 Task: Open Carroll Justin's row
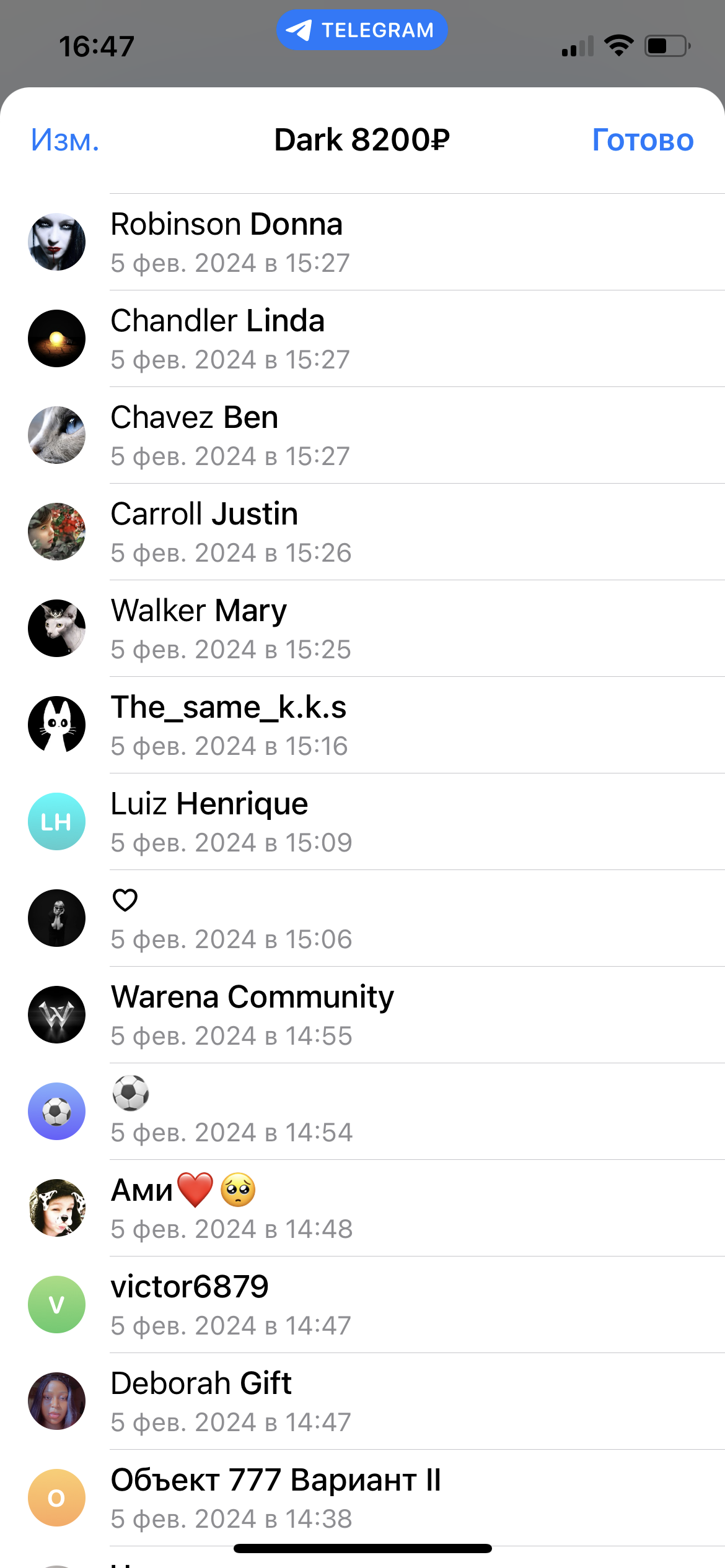click(x=362, y=532)
